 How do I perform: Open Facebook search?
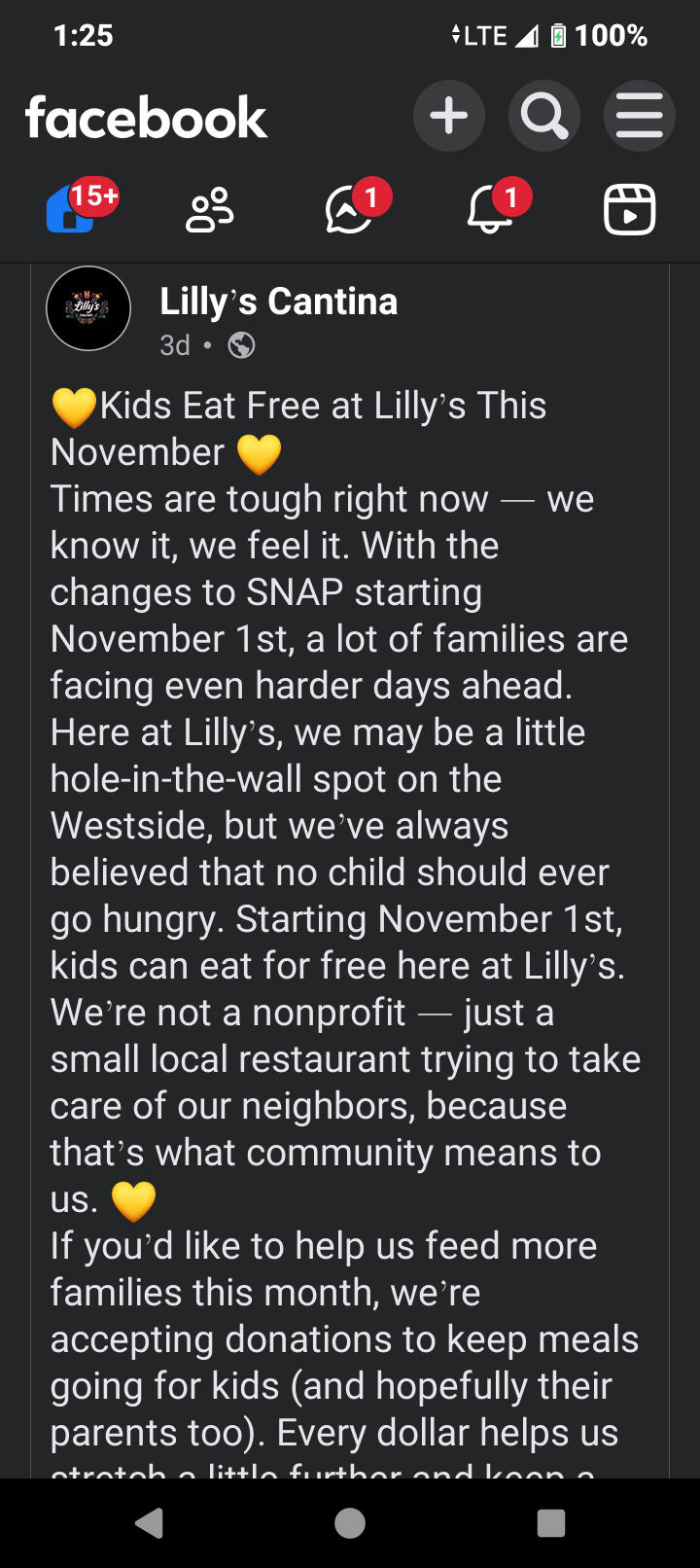pos(543,117)
